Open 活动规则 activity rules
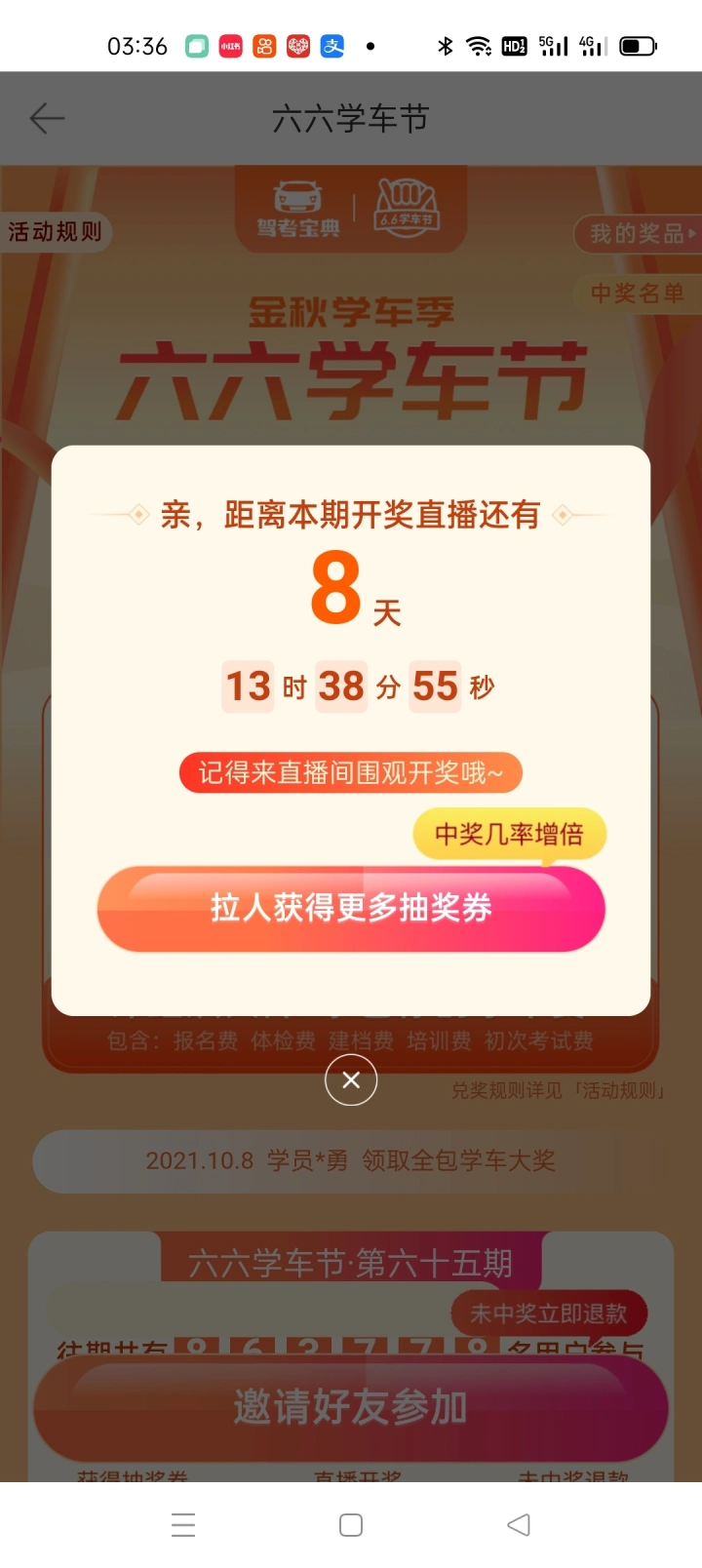 56,232
